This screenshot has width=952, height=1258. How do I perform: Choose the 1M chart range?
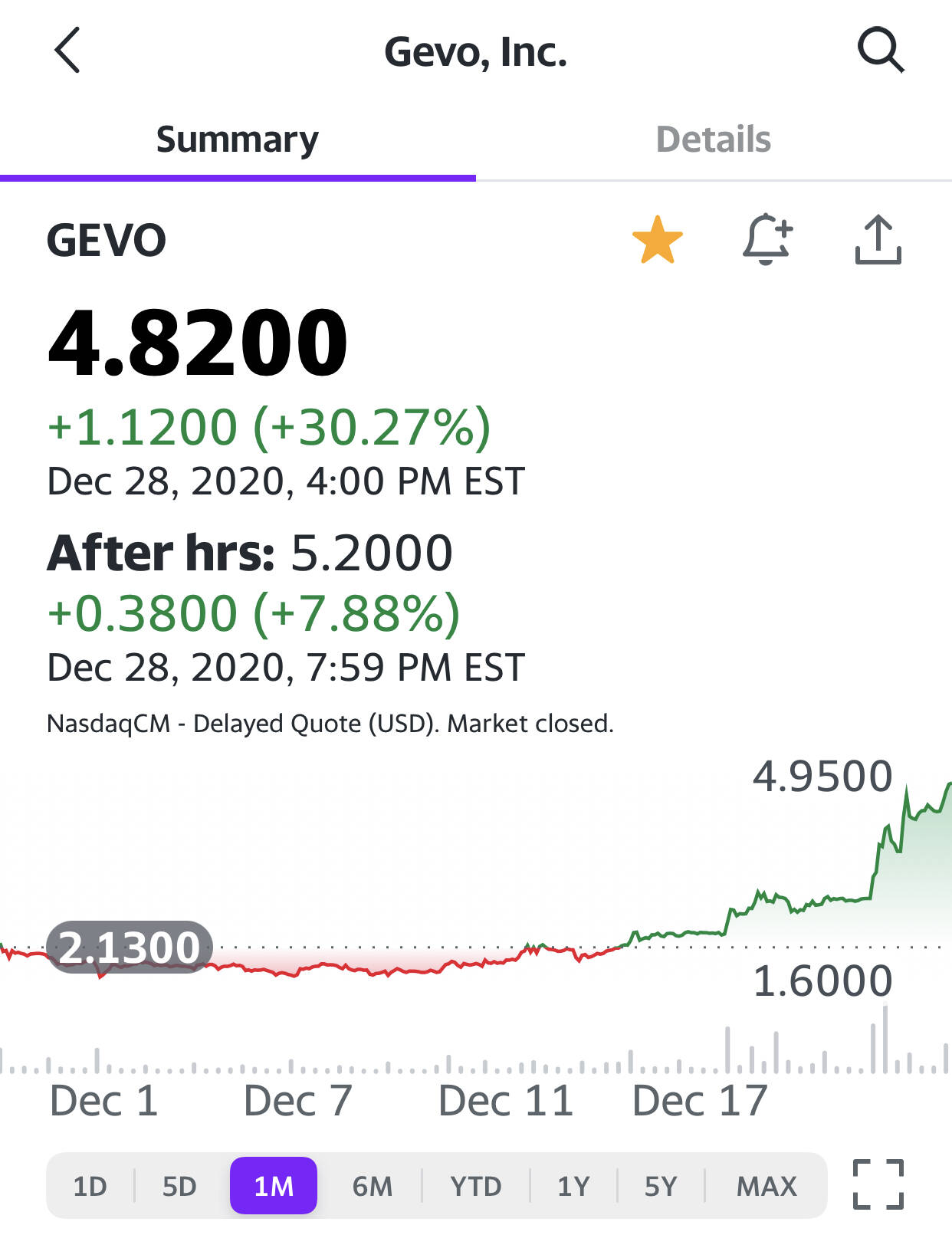point(274,1186)
